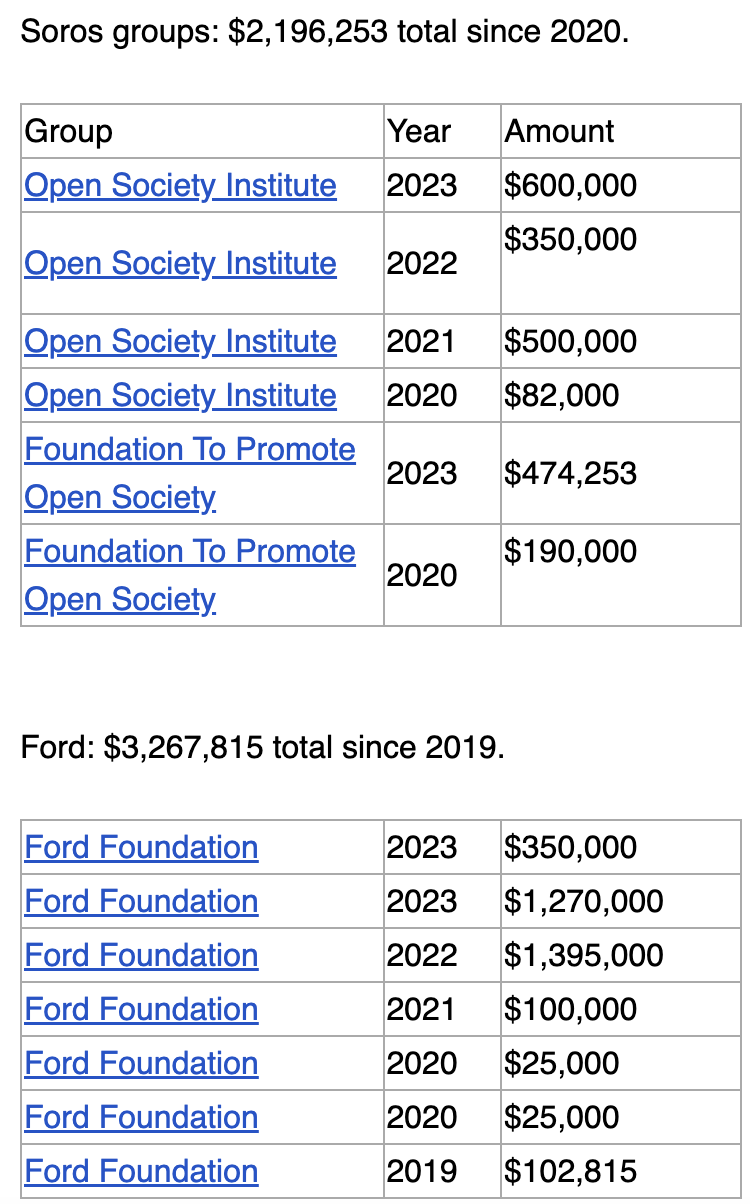
Task: Open Open Society Institute link for 2021
Action: (x=180, y=342)
